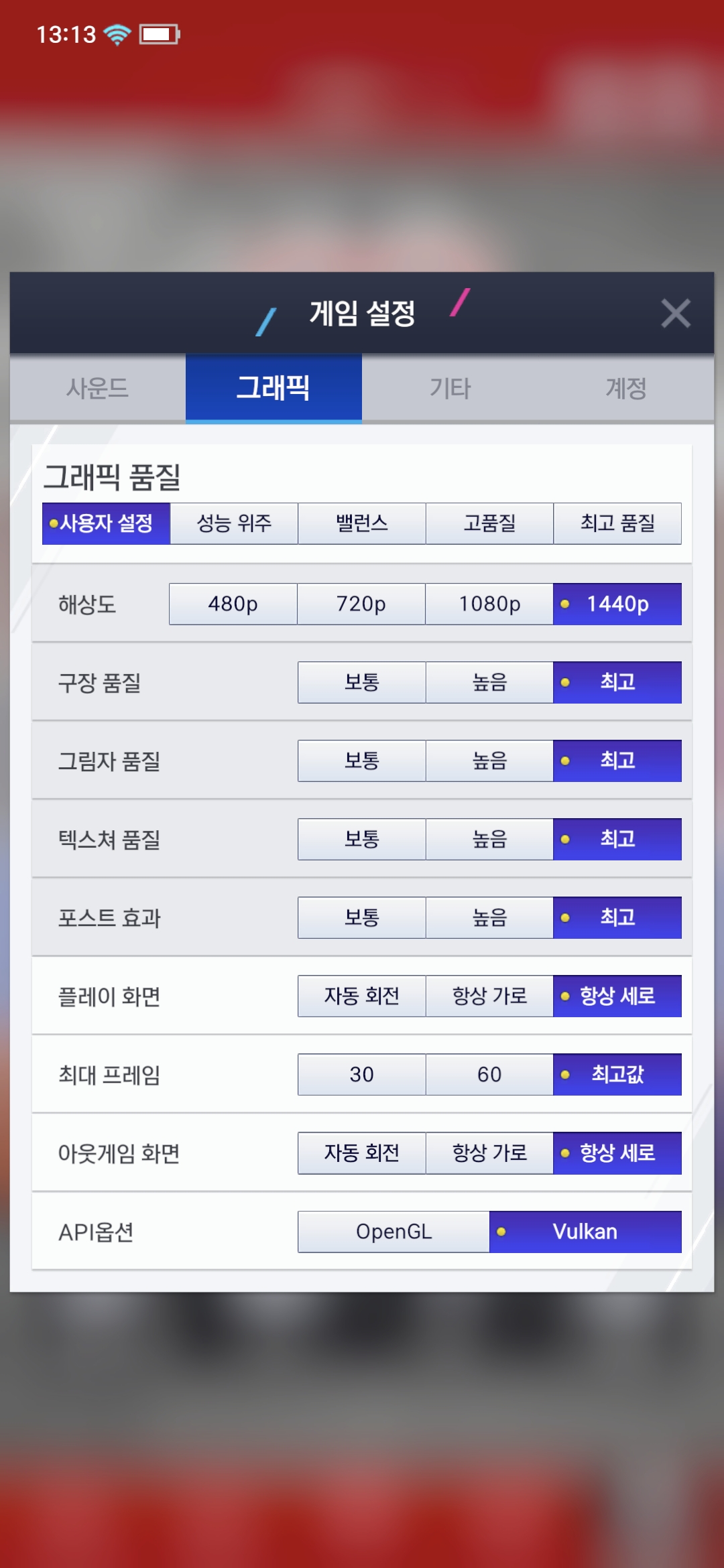The height and width of the screenshot is (1568, 724).
Task: Set 해상도 to 480p
Action: (x=233, y=604)
